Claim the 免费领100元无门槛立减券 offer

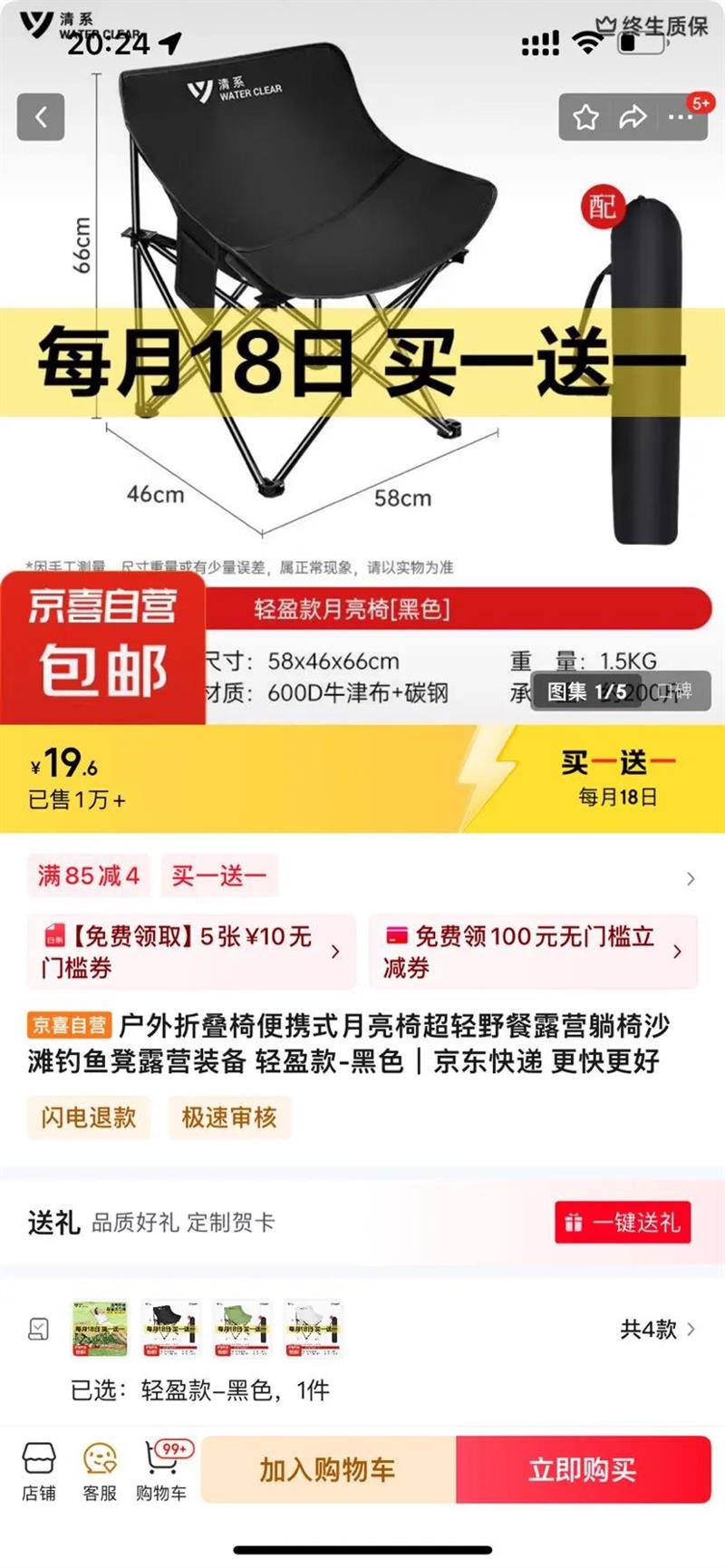(533, 952)
